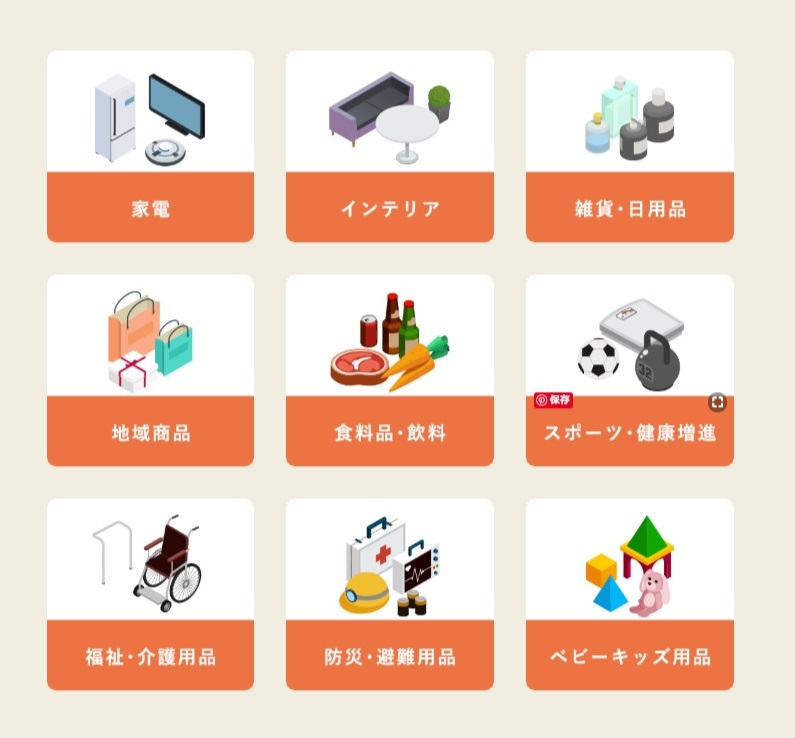Tap the visual search icon on sports image
The width and height of the screenshot is (795, 738).
716,402
